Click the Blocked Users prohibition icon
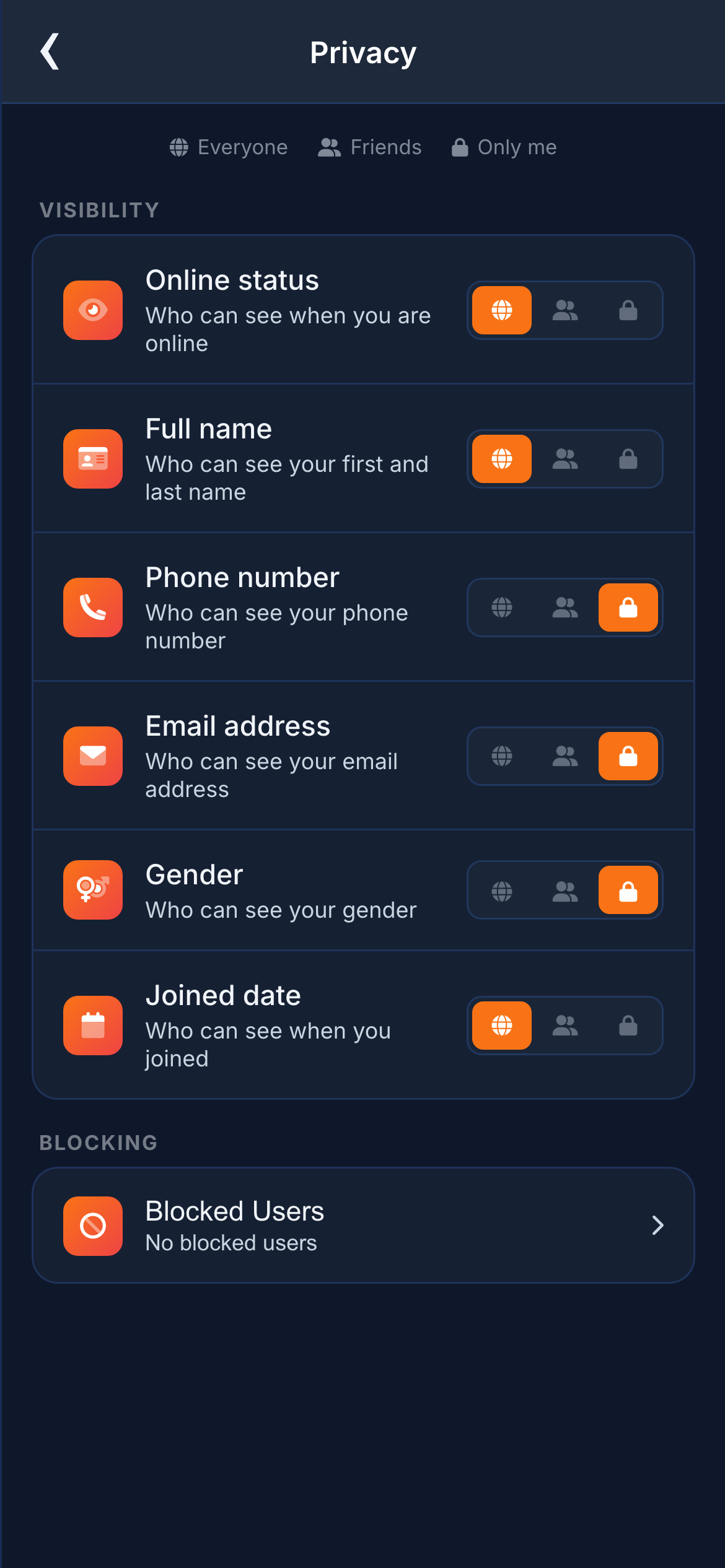 click(x=92, y=1226)
